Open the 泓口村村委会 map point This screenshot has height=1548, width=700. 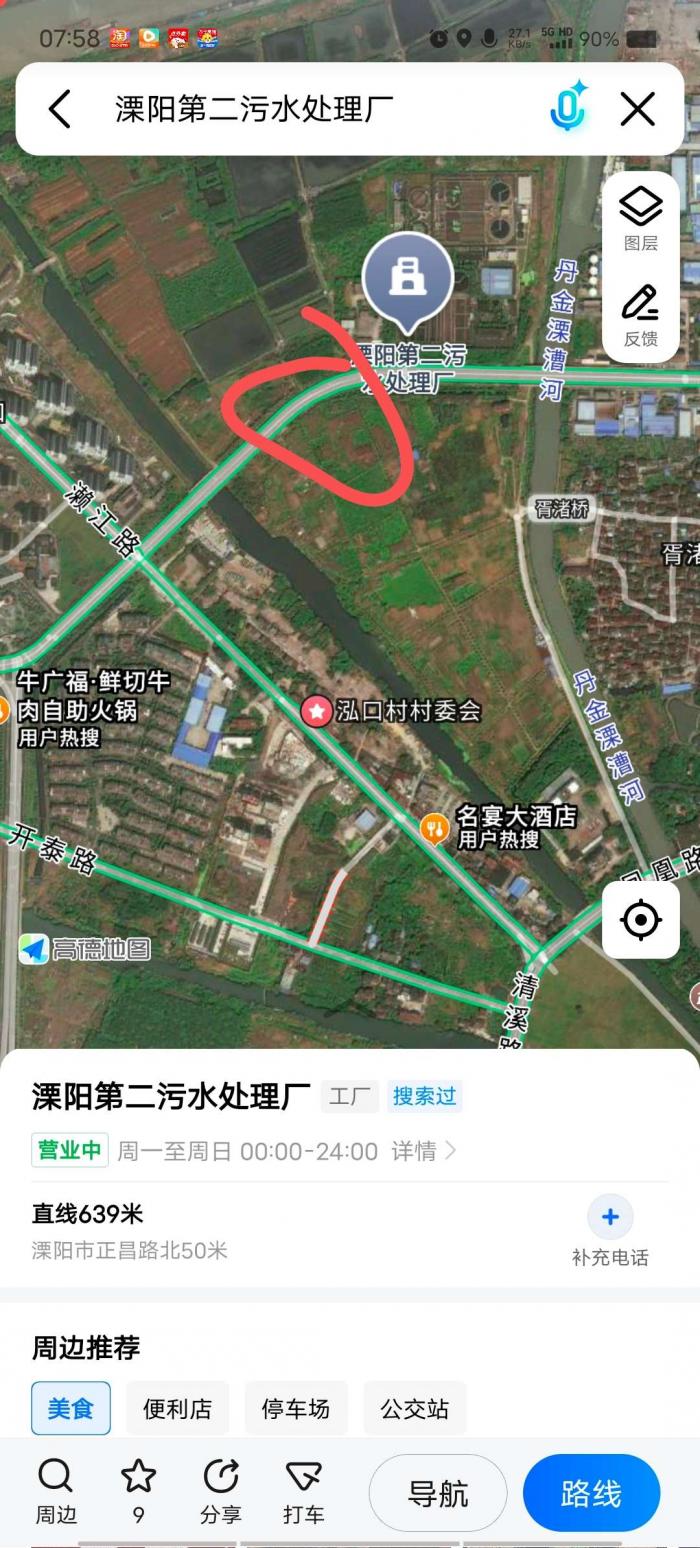[317, 711]
